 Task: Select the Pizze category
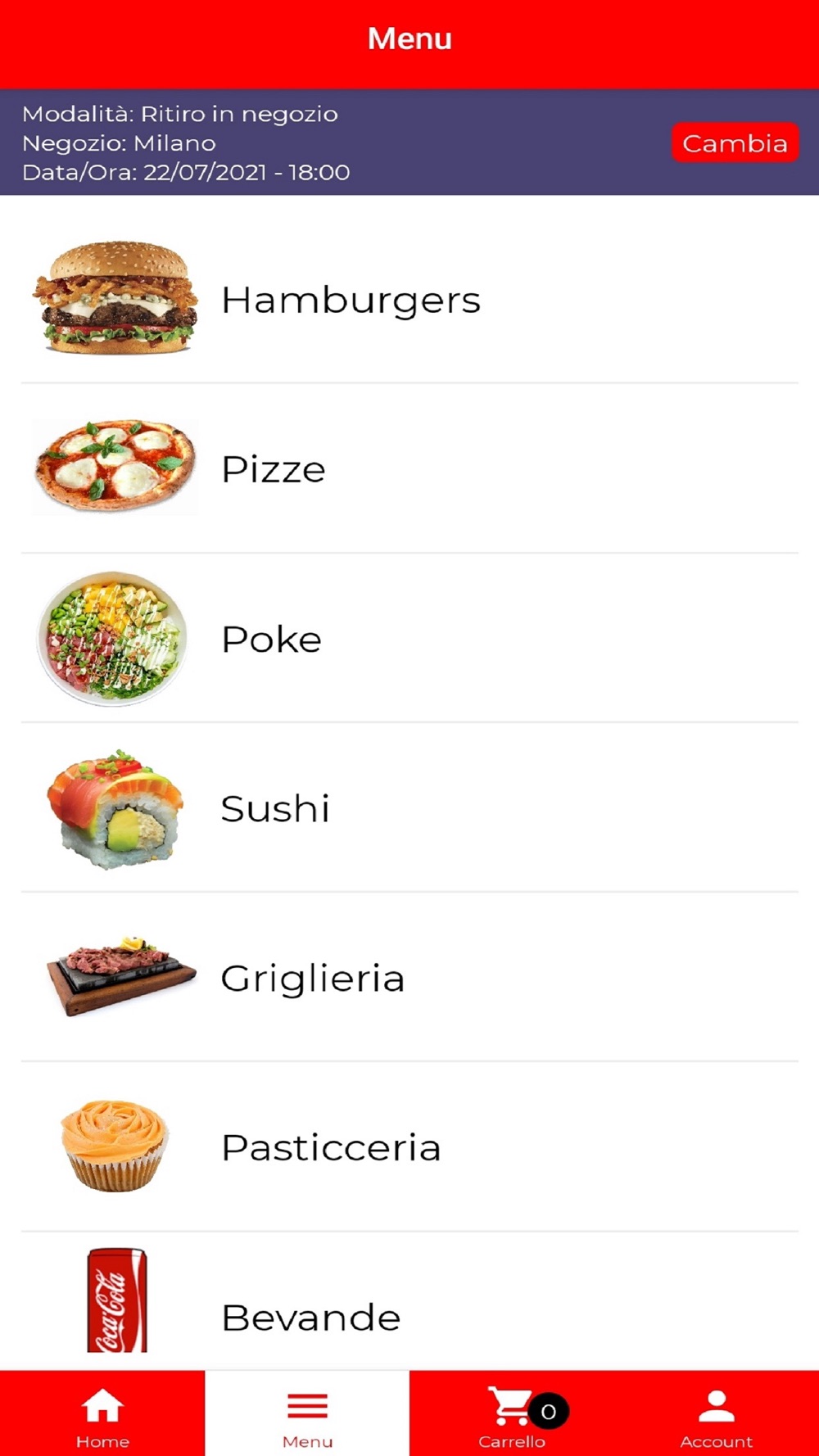[x=274, y=469]
